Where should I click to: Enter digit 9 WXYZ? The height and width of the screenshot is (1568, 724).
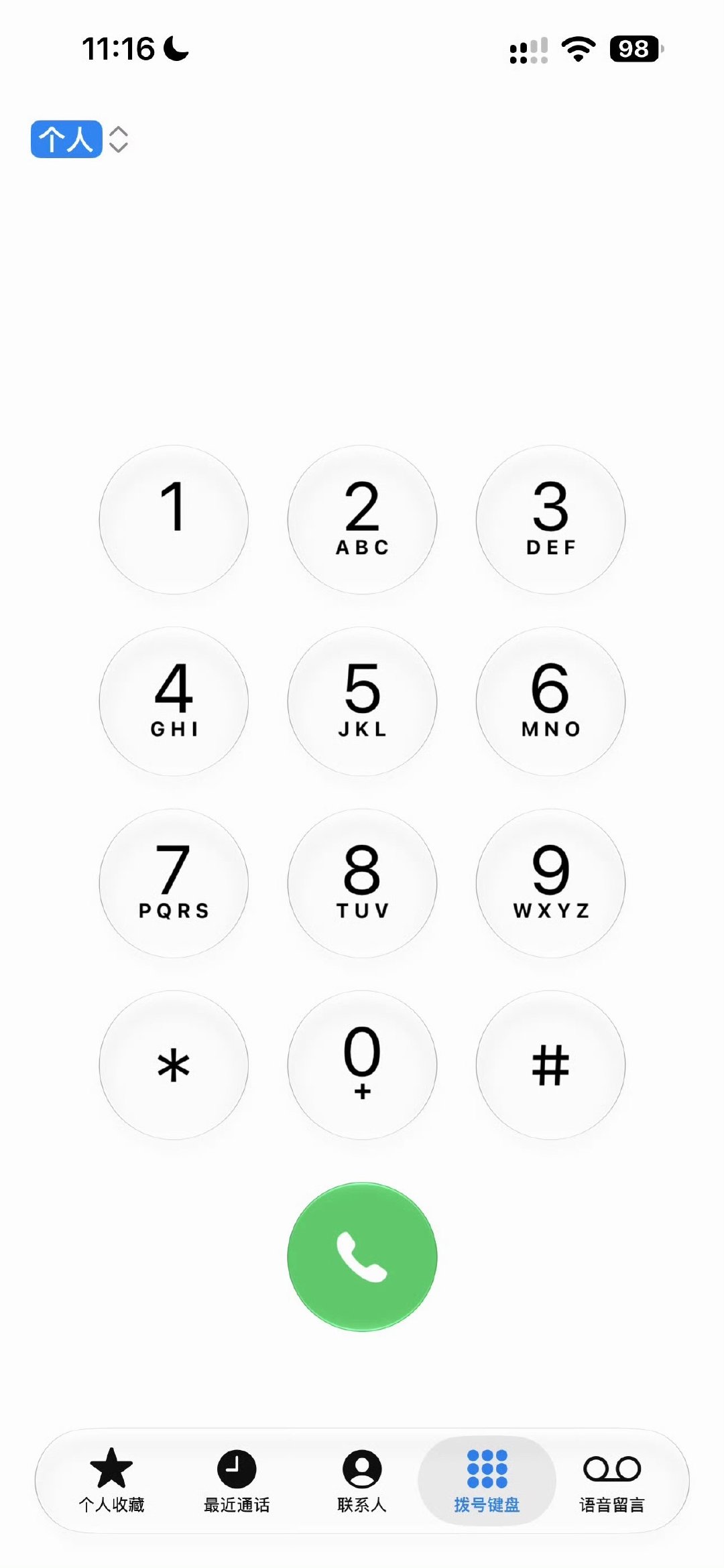[550, 883]
